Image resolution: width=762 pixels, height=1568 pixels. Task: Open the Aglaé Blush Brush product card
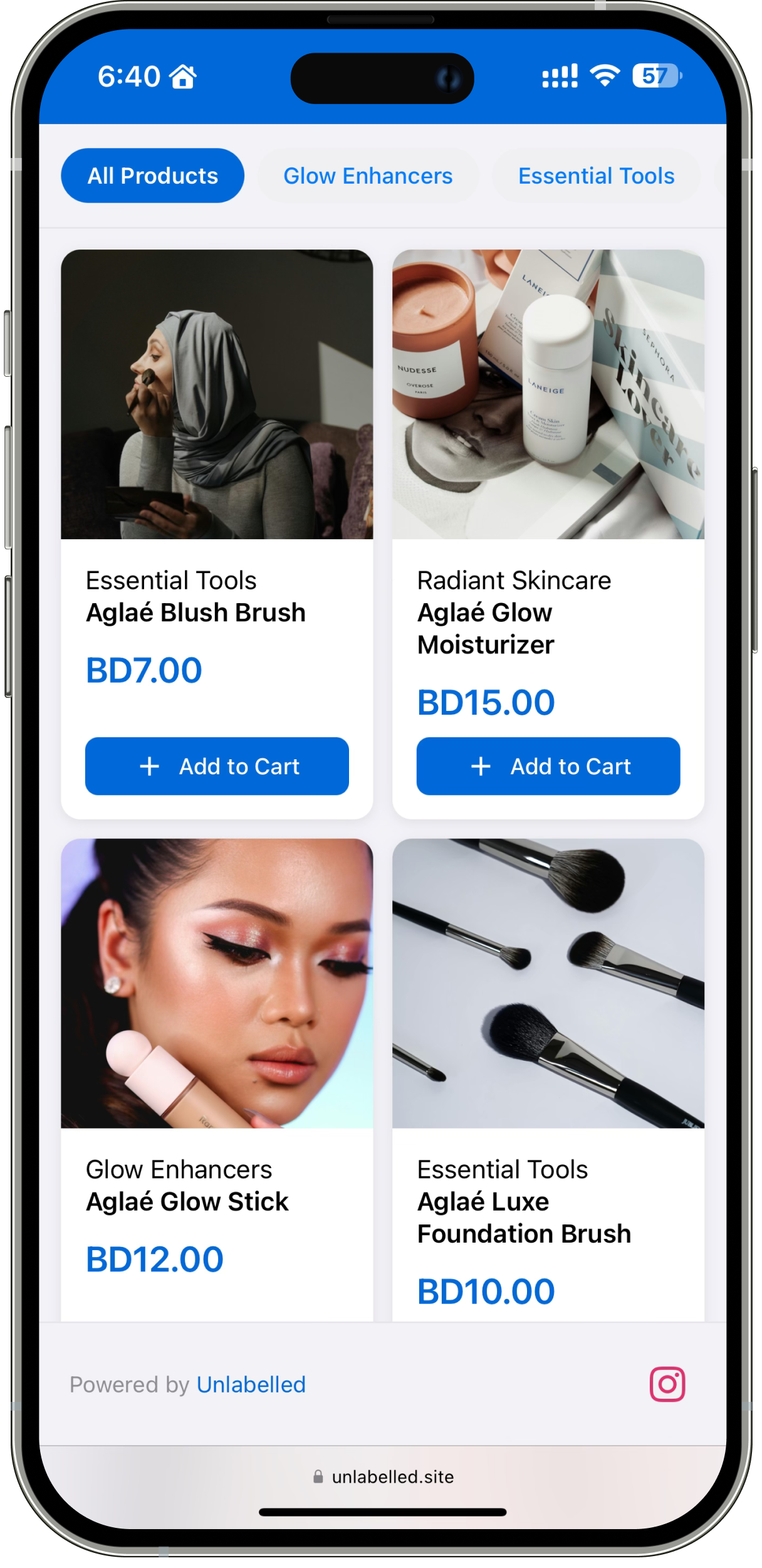coord(217,395)
